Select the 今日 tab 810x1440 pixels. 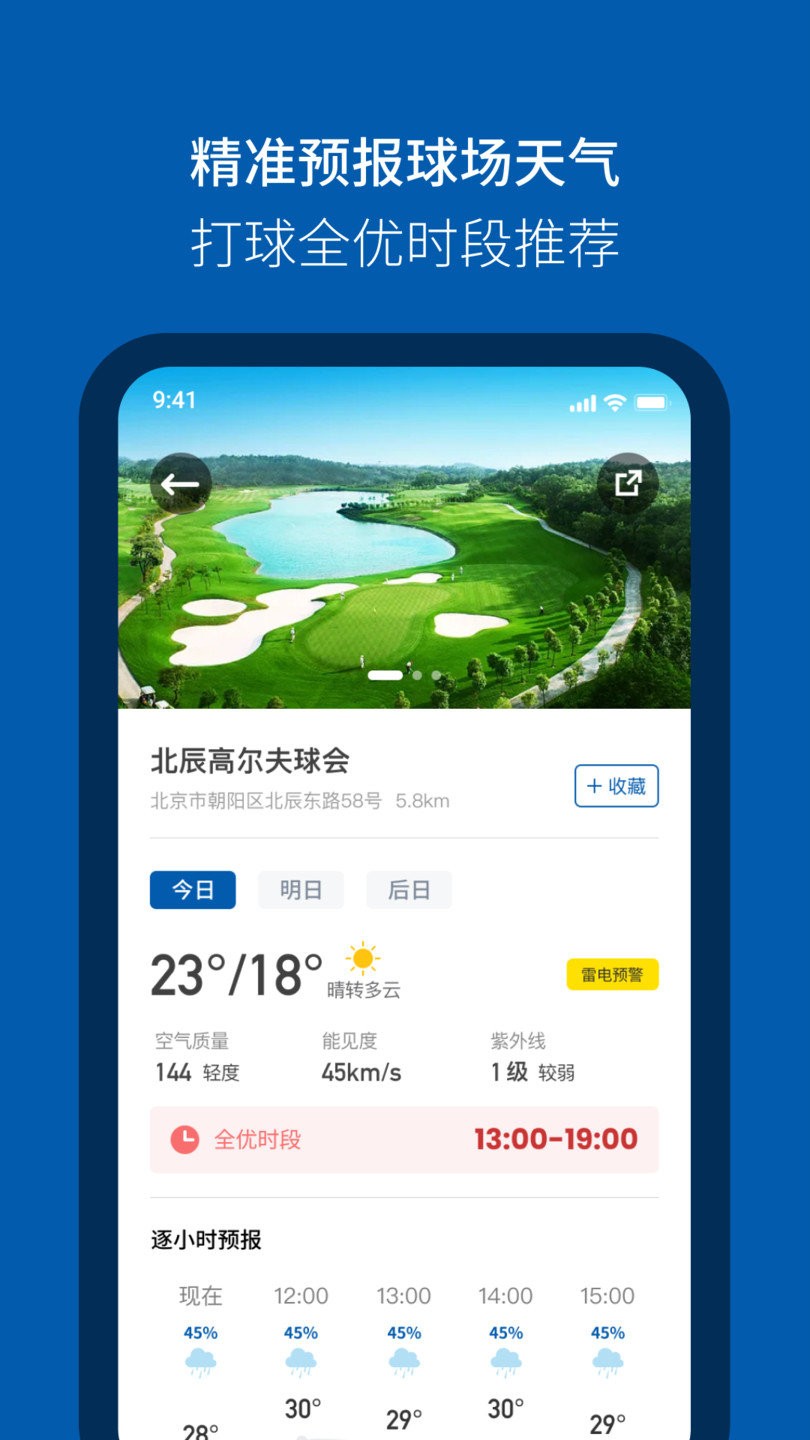click(x=193, y=891)
